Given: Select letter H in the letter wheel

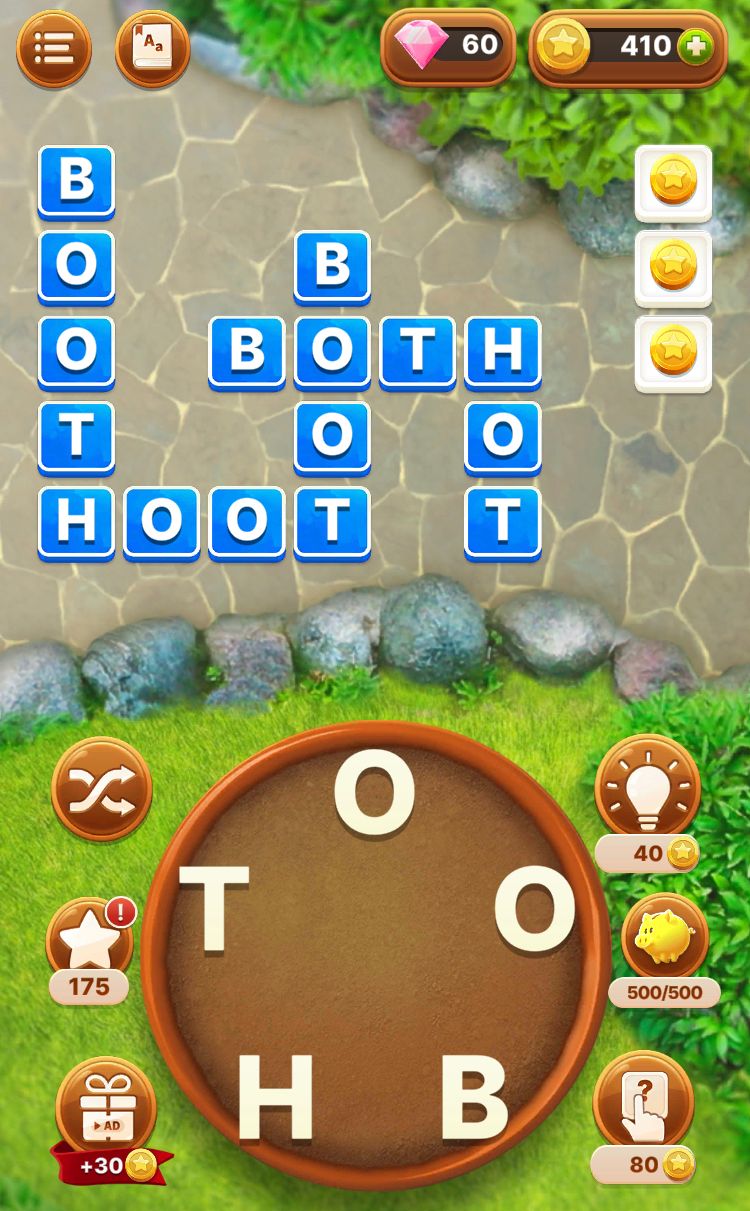Looking at the screenshot, I should coord(275,1098).
